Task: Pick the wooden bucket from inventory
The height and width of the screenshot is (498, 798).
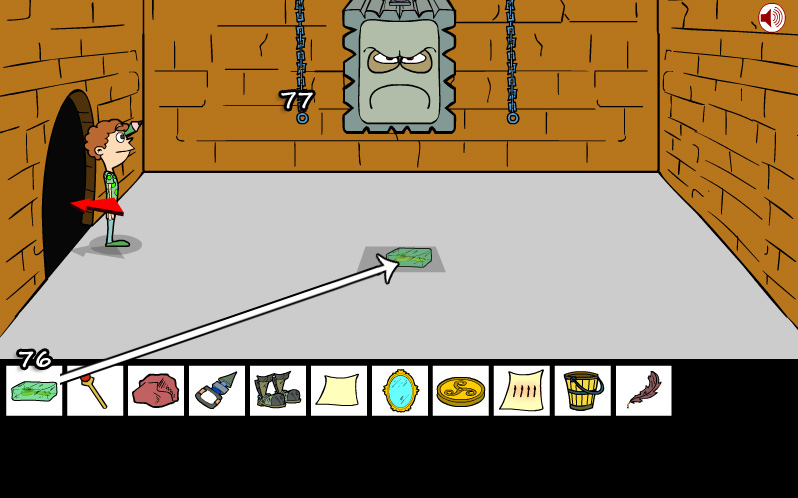Action: tap(583, 391)
